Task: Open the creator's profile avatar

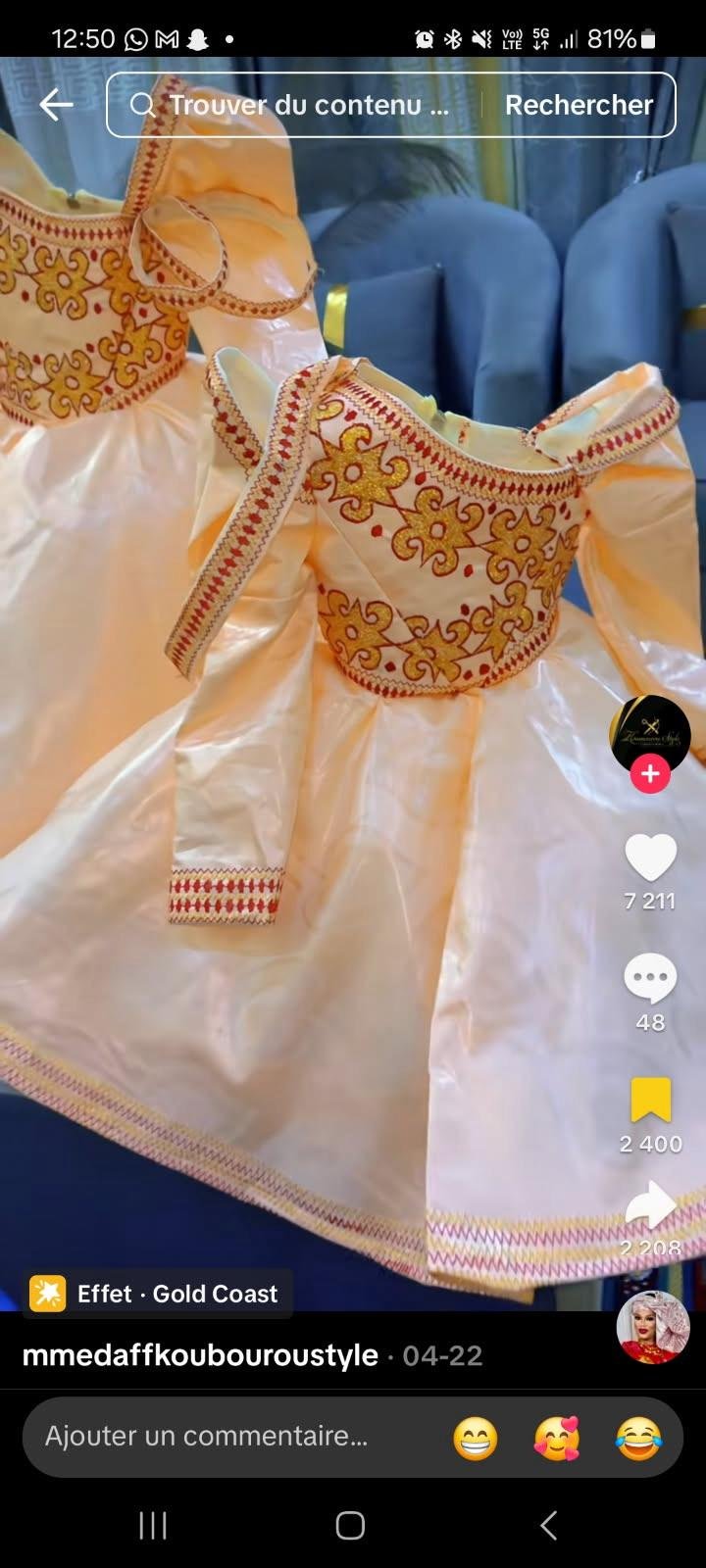Action: click(650, 734)
